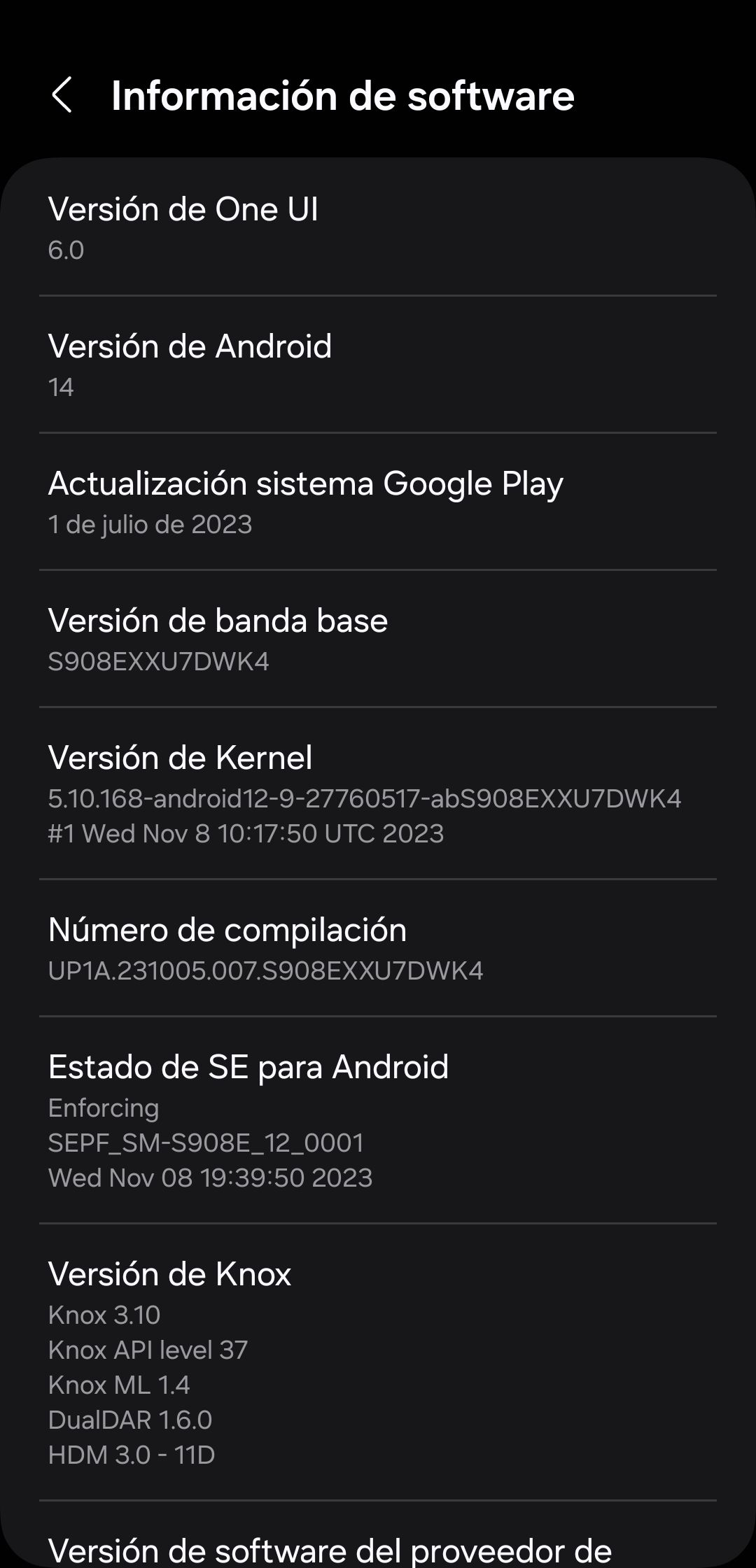Open Actualización sistema Google Play

pos(306,483)
